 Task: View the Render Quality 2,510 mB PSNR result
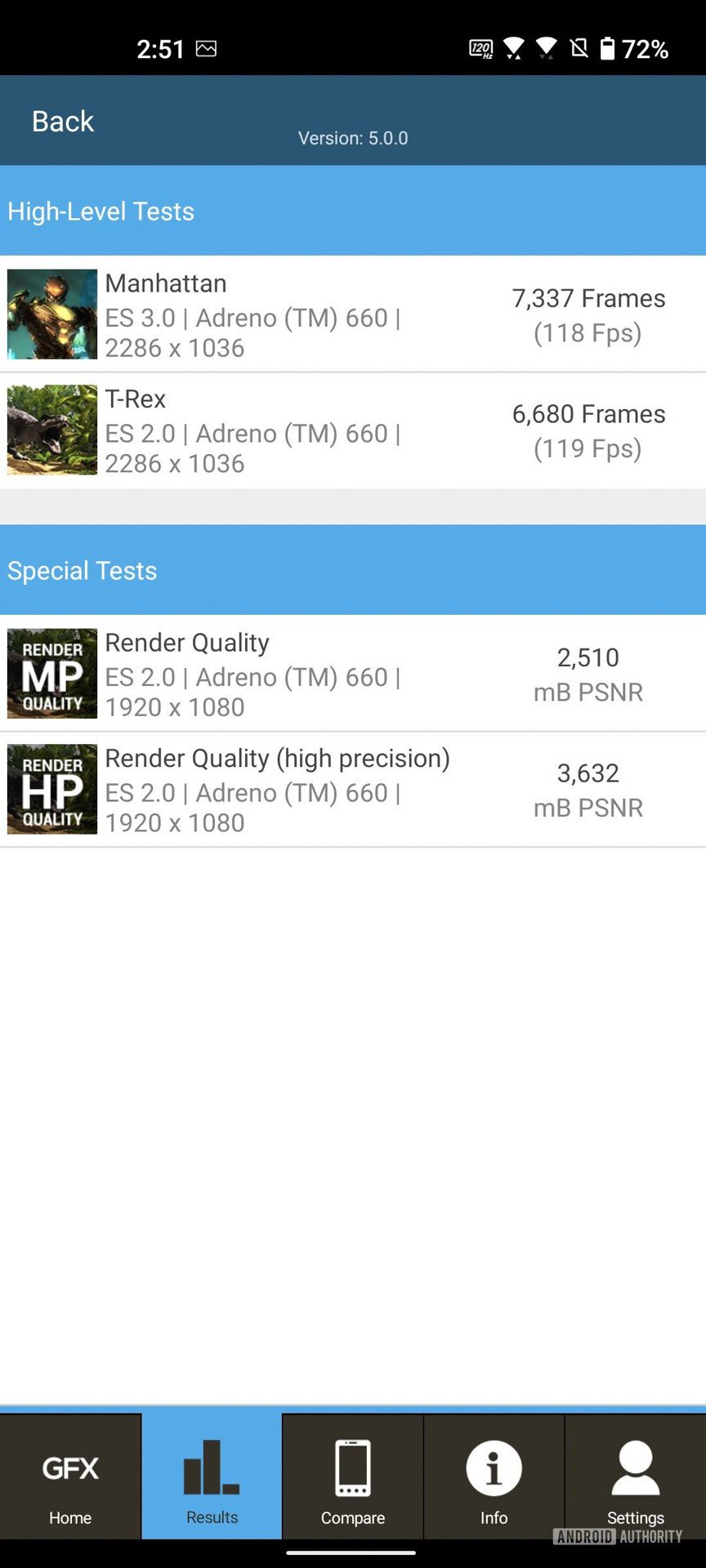(588, 674)
